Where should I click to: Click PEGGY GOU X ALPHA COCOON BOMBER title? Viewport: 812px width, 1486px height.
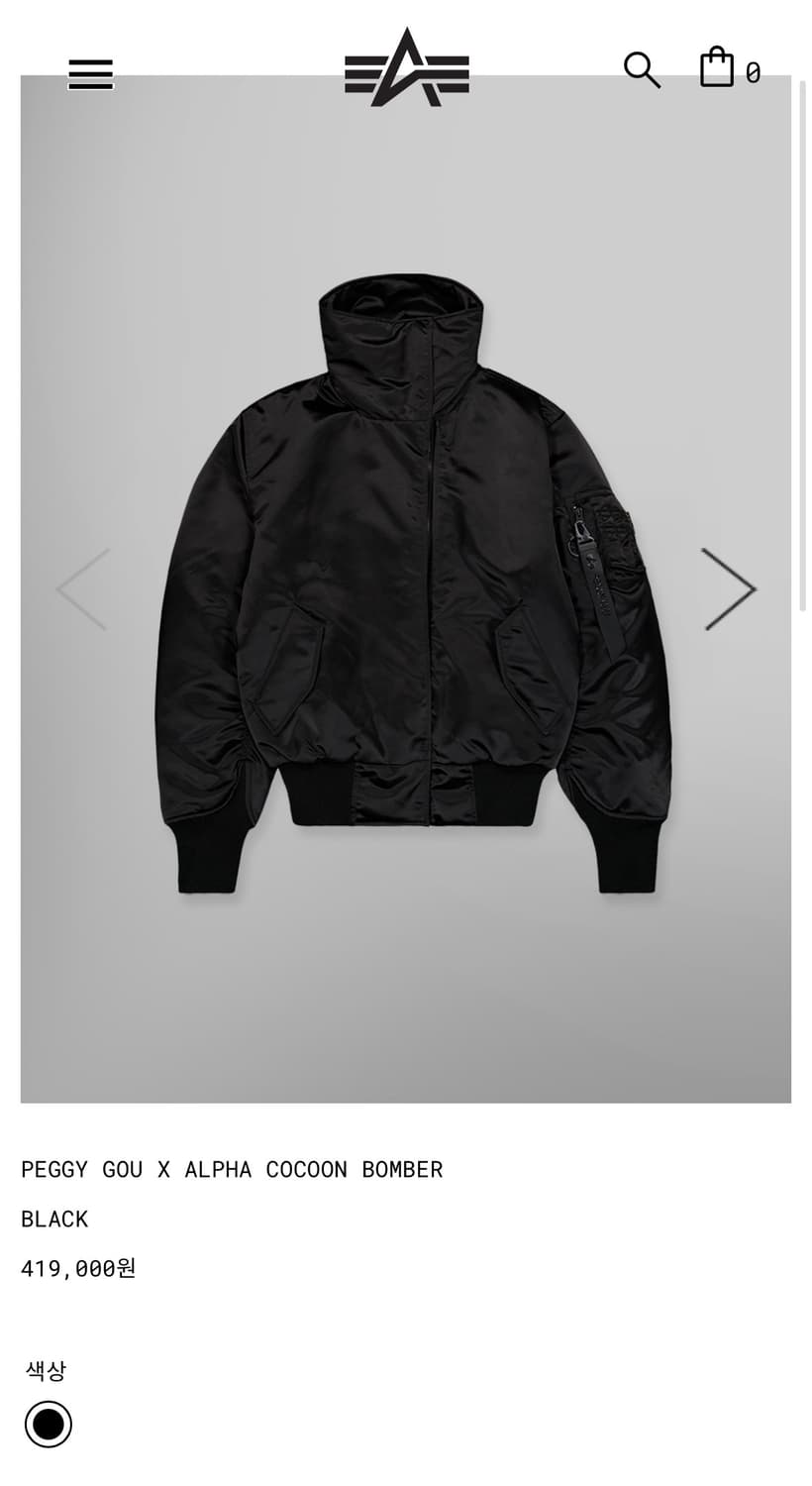pos(231,1170)
